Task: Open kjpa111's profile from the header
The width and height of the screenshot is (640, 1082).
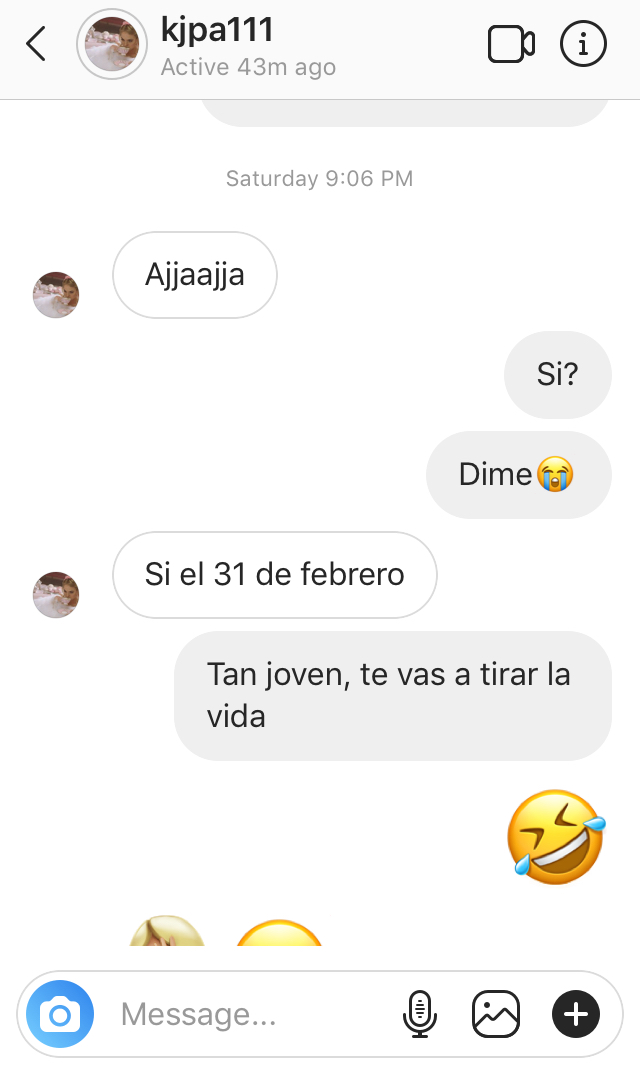Action: point(217,45)
